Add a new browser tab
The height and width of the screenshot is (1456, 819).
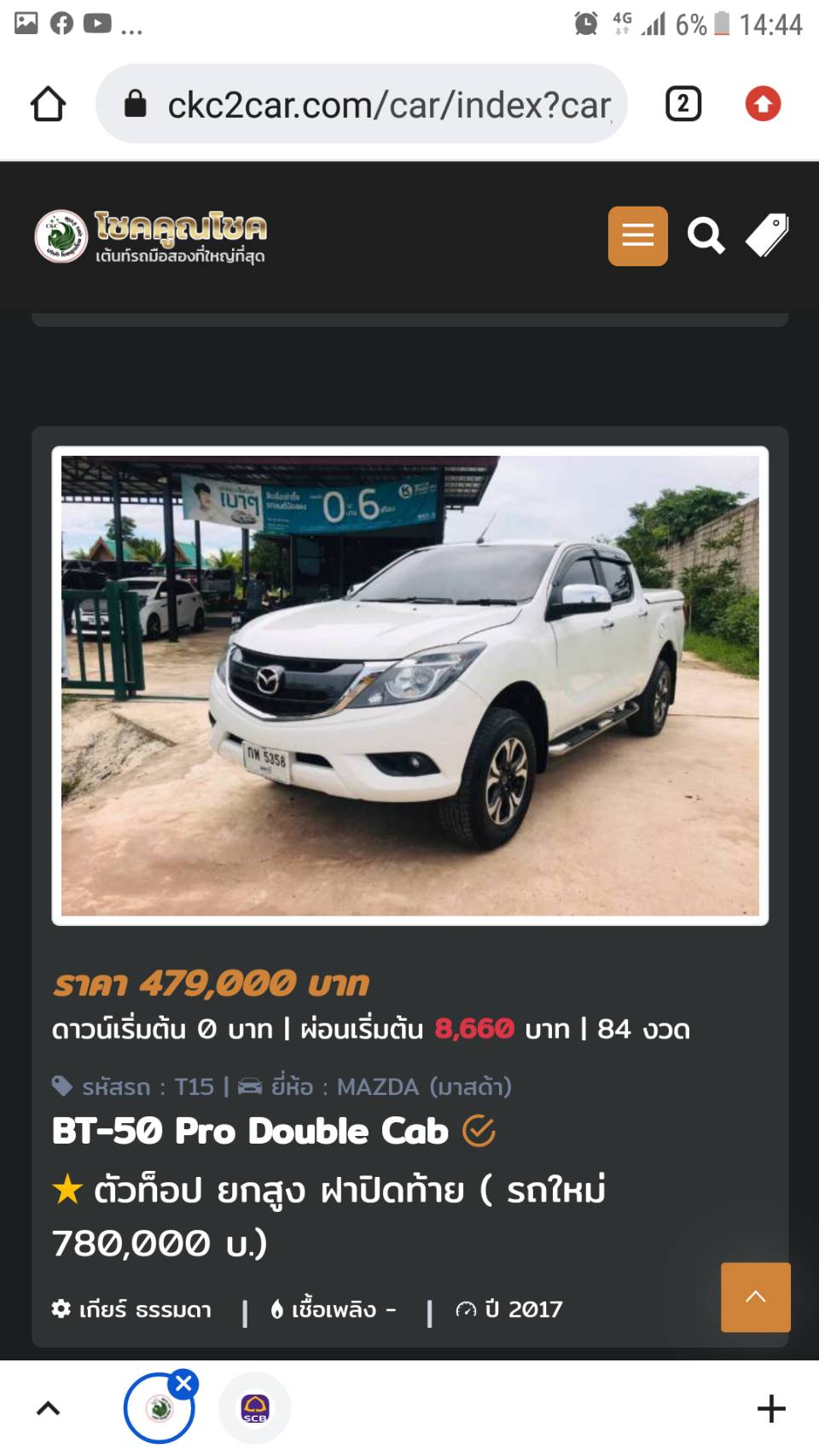coord(771,1409)
